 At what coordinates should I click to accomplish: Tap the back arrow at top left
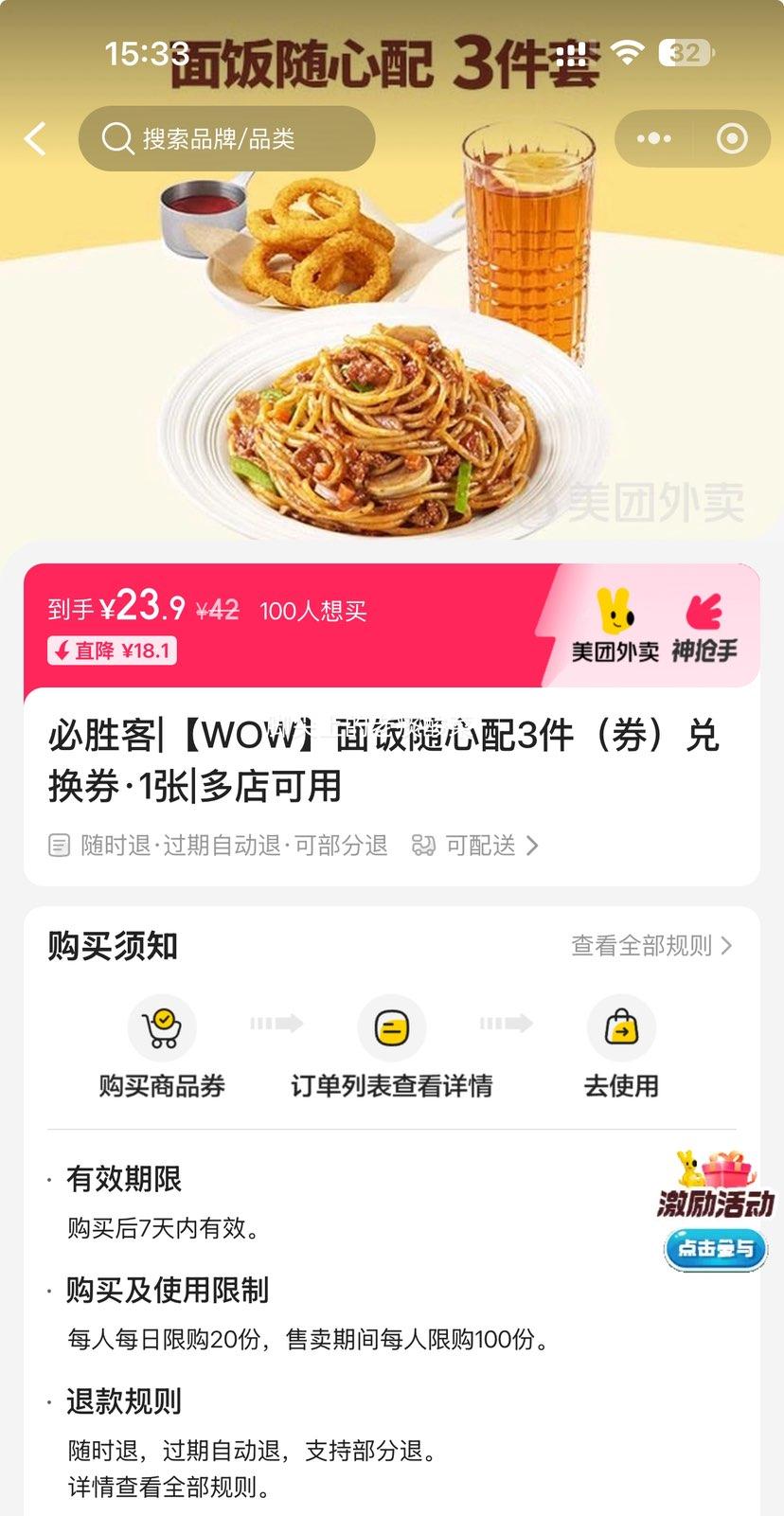tap(35, 138)
